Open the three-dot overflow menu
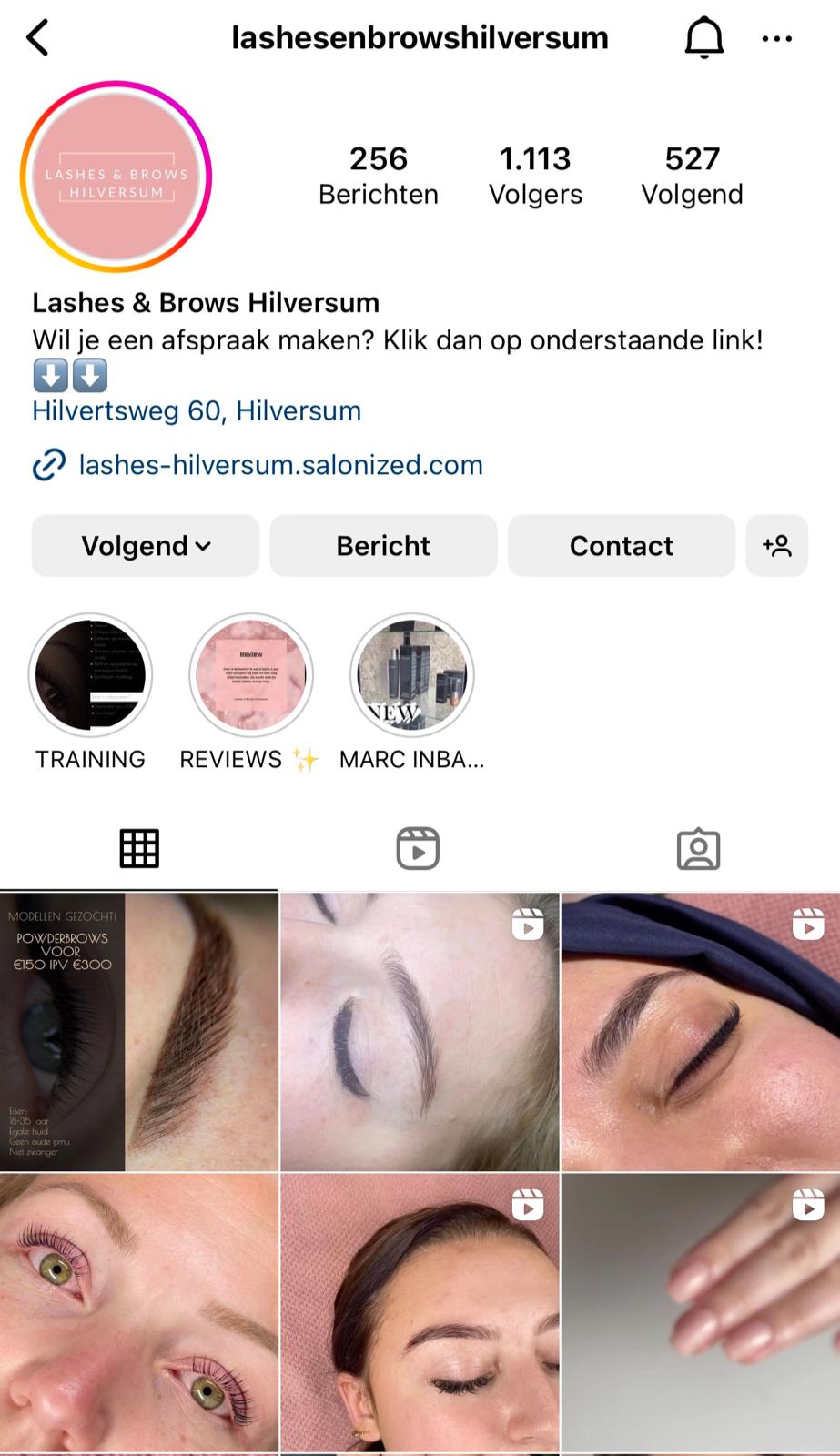The height and width of the screenshot is (1456, 840). coord(776,38)
